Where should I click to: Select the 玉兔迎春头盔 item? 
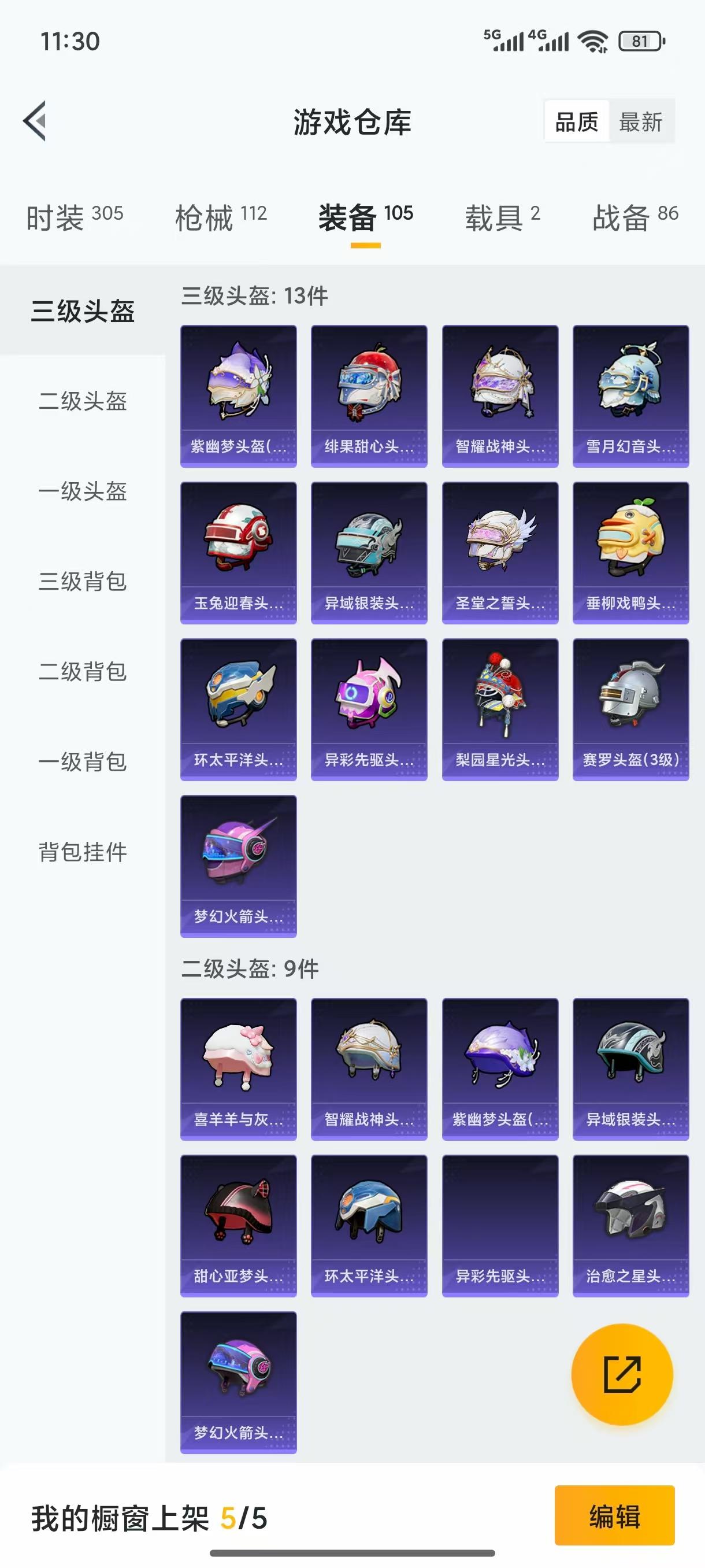point(239,551)
